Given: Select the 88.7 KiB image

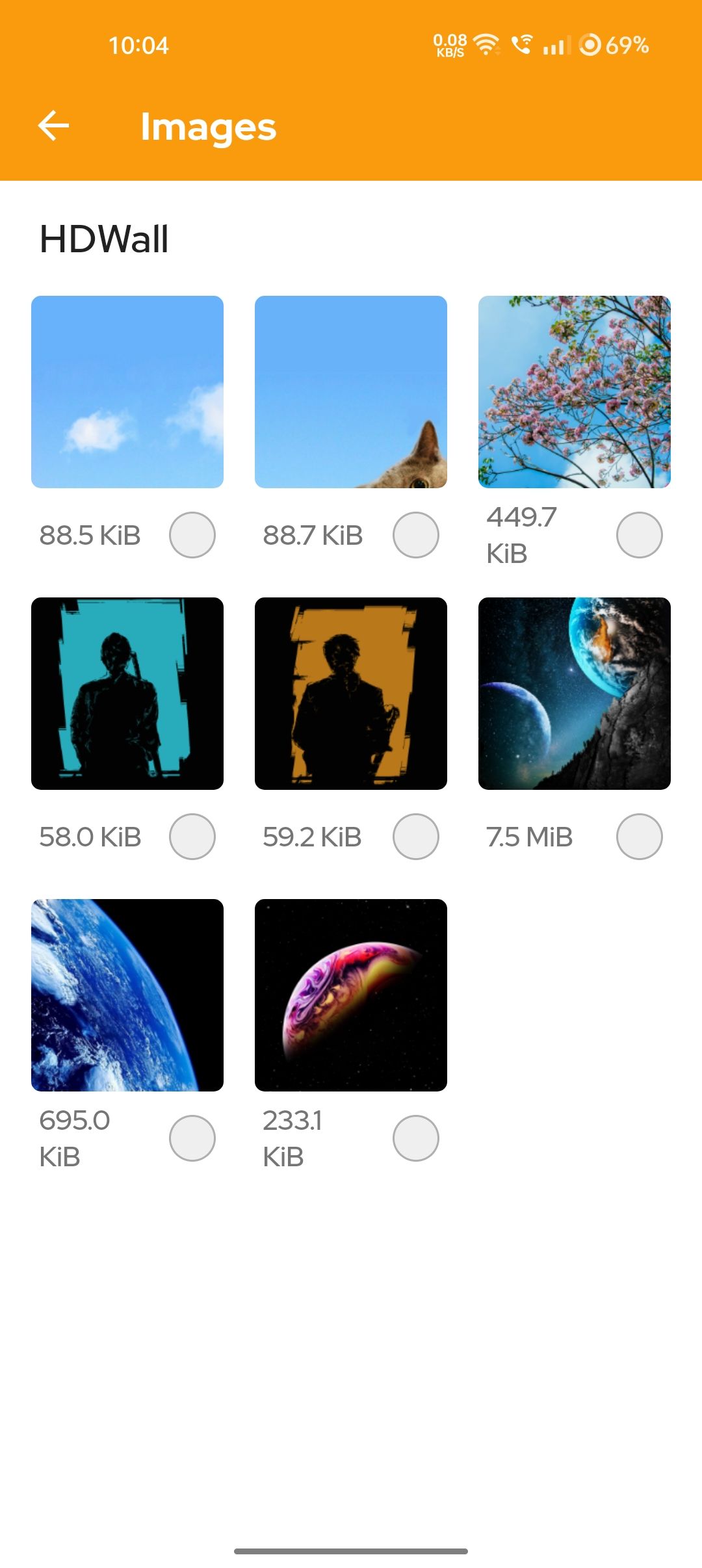Looking at the screenshot, I should (416, 535).
